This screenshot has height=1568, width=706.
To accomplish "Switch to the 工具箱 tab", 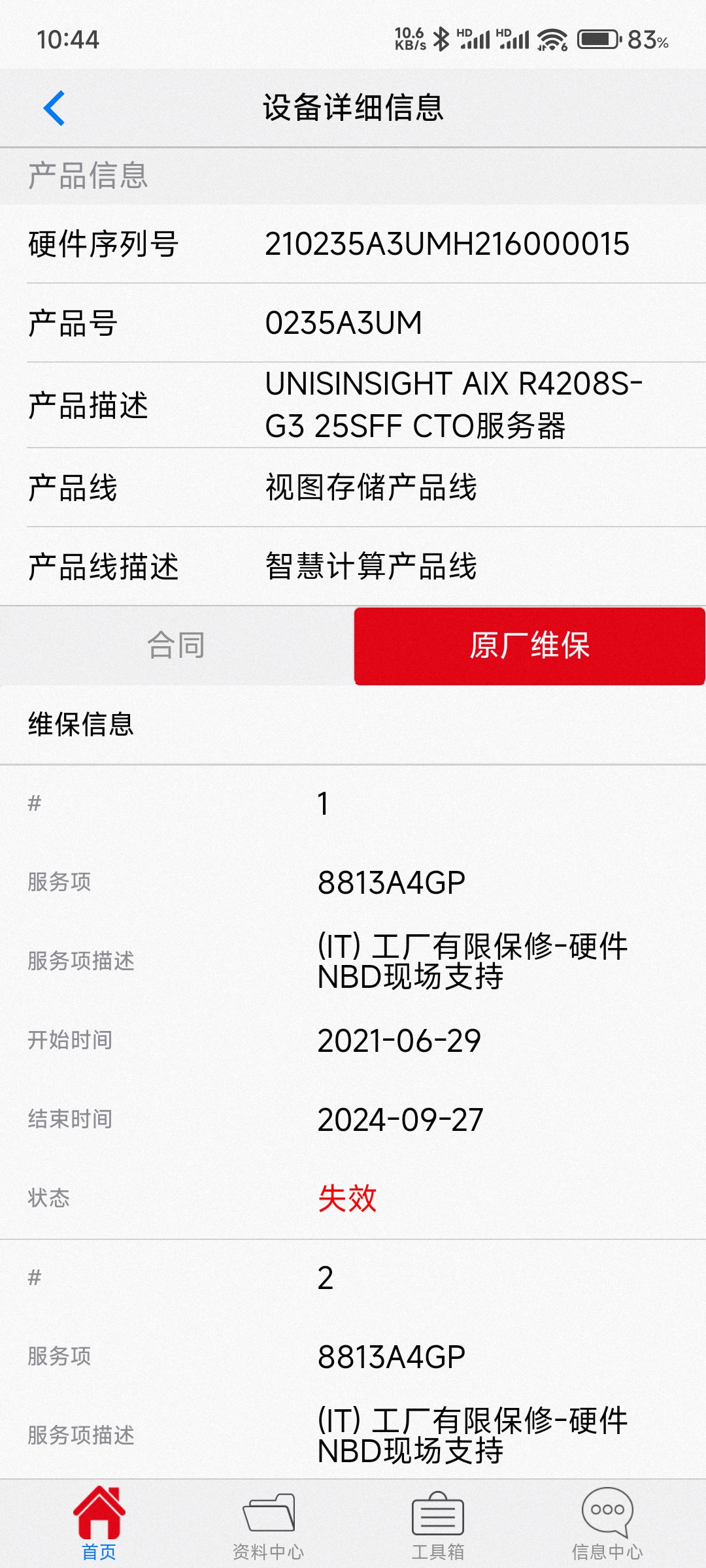I will pyautogui.click(x=437, y=1524).
